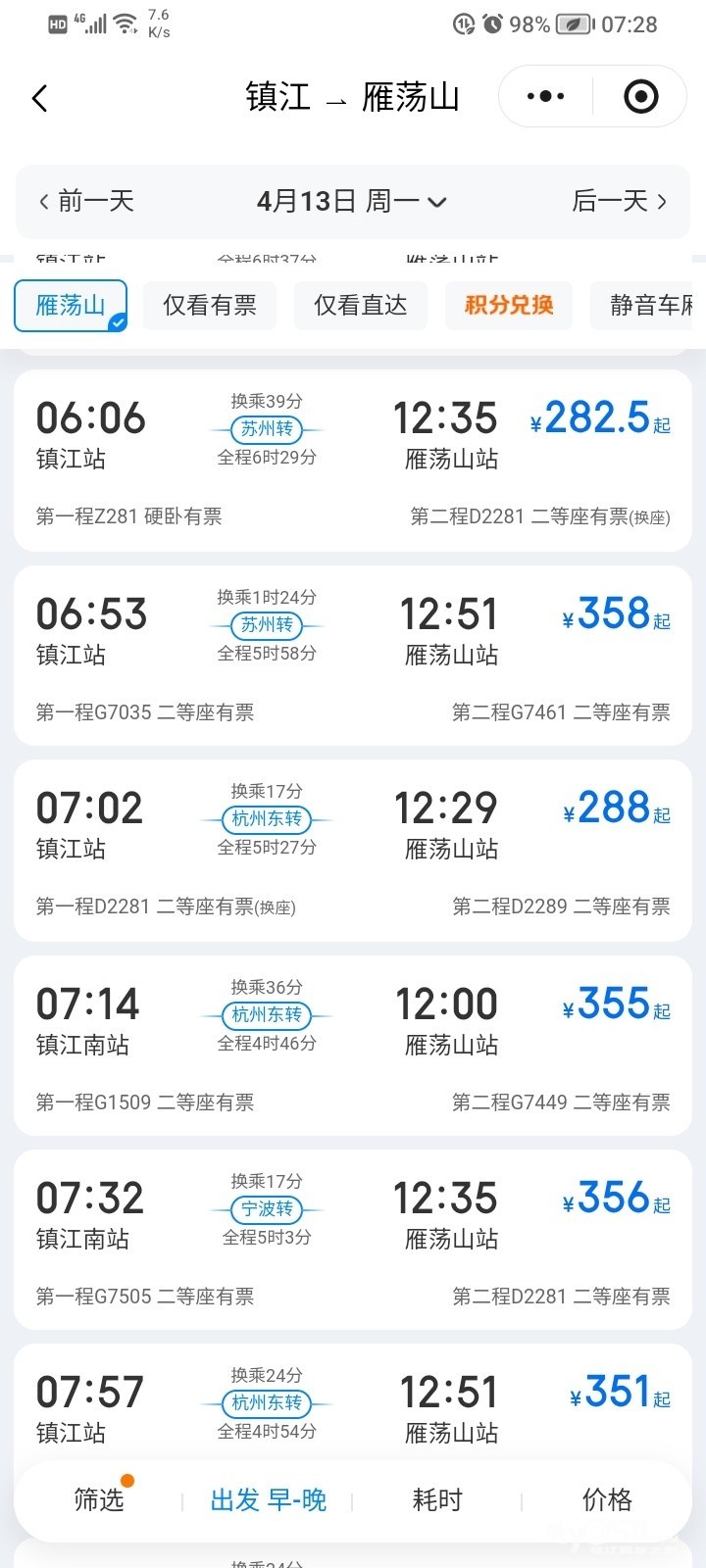
Task: Open the 积分兑换 points redemption chip
Action: [509, 306]
